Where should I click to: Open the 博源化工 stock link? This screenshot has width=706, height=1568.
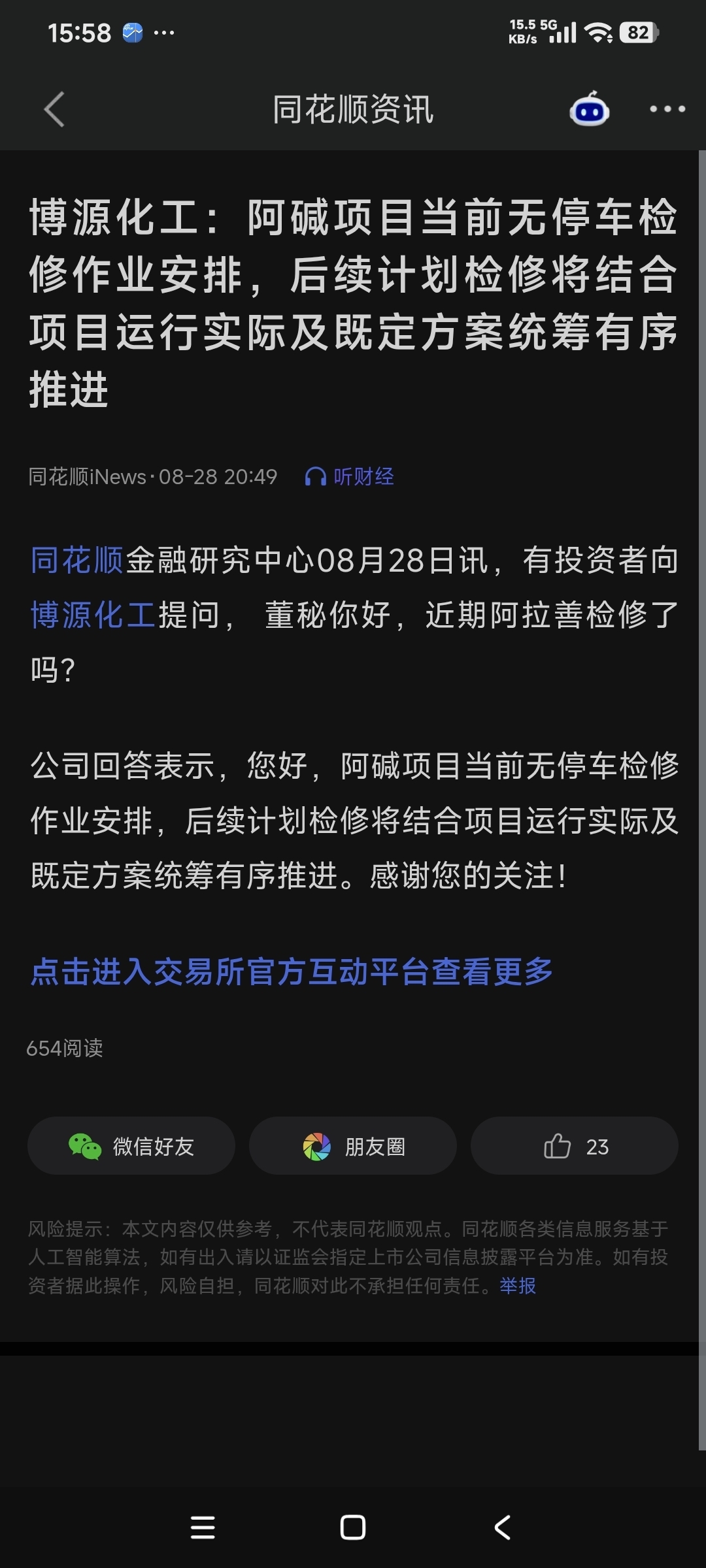pyautogui.click(x=93, y=615)
